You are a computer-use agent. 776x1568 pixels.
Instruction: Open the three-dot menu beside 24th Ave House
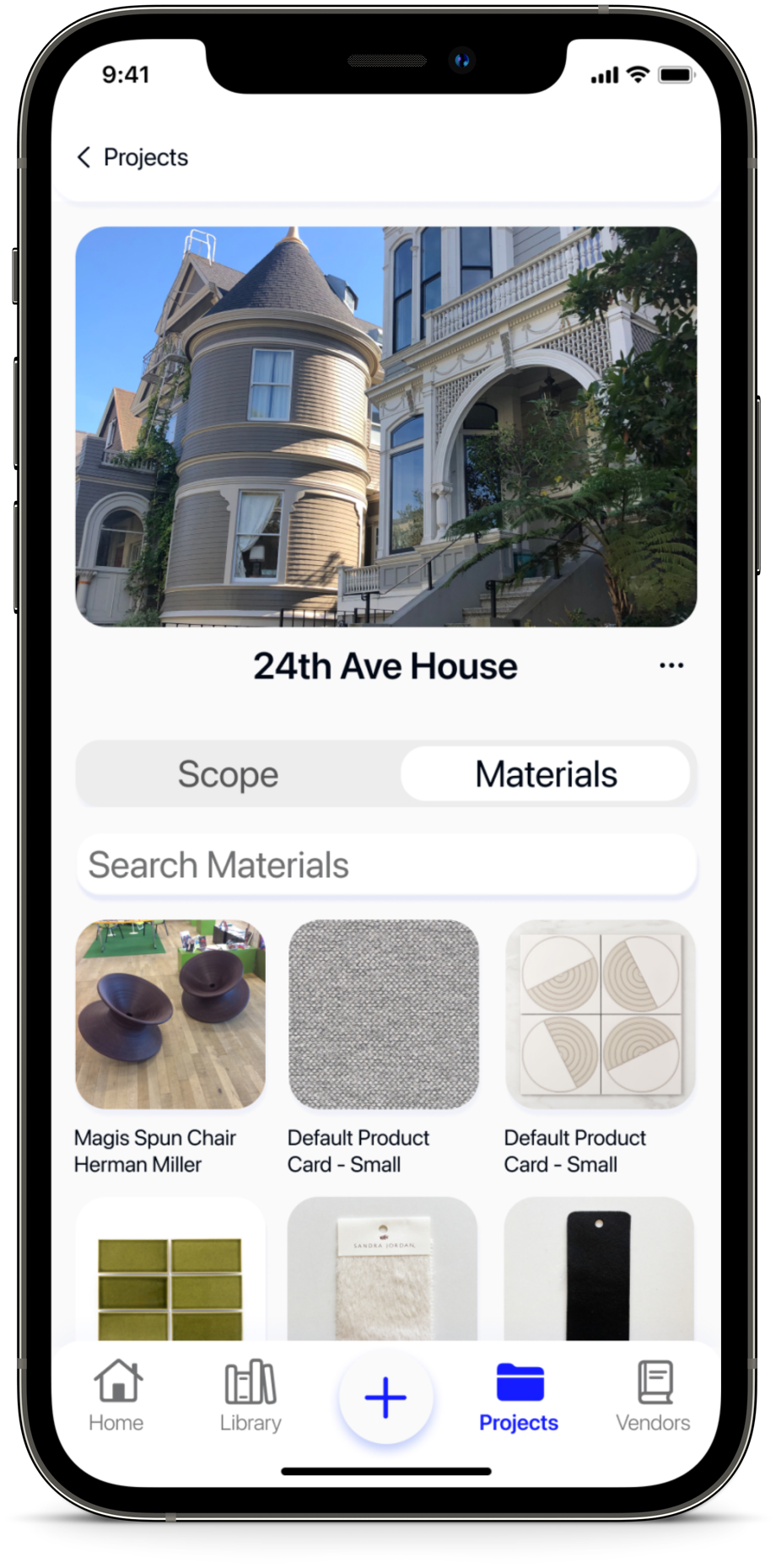tap(671, 665)
